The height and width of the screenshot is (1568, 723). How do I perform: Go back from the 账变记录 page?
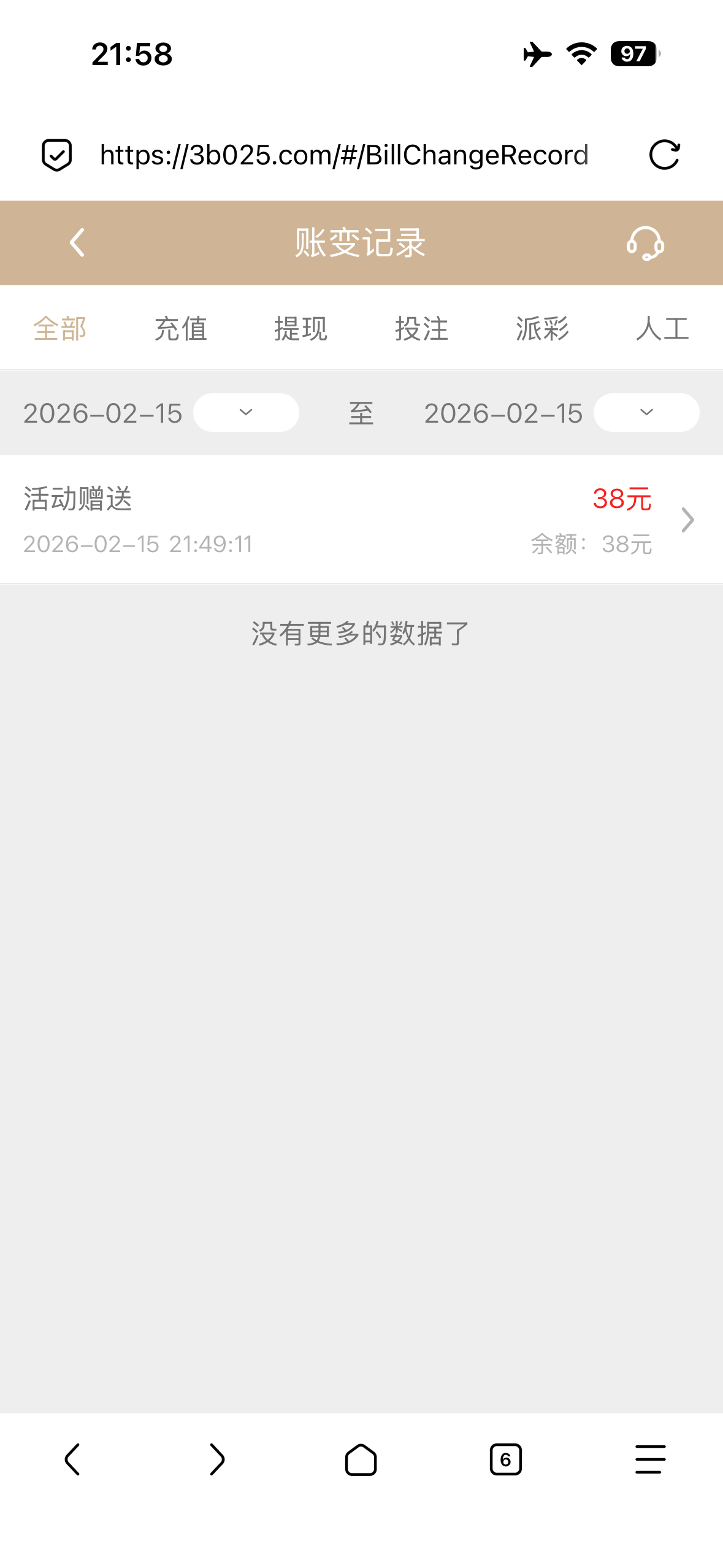coord(77,243)
